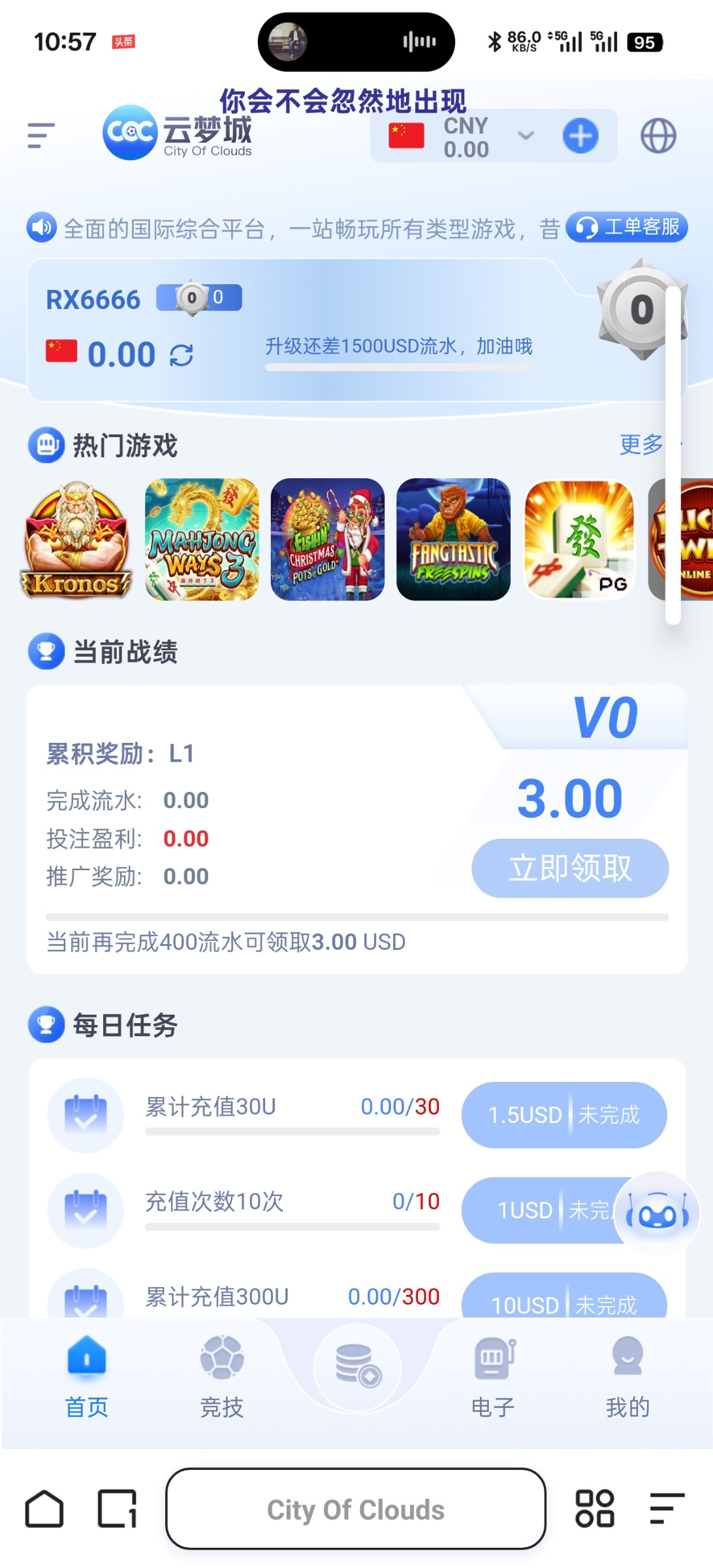Open 工单客服 customer service
713x1568 pixels.
[626, 227]
